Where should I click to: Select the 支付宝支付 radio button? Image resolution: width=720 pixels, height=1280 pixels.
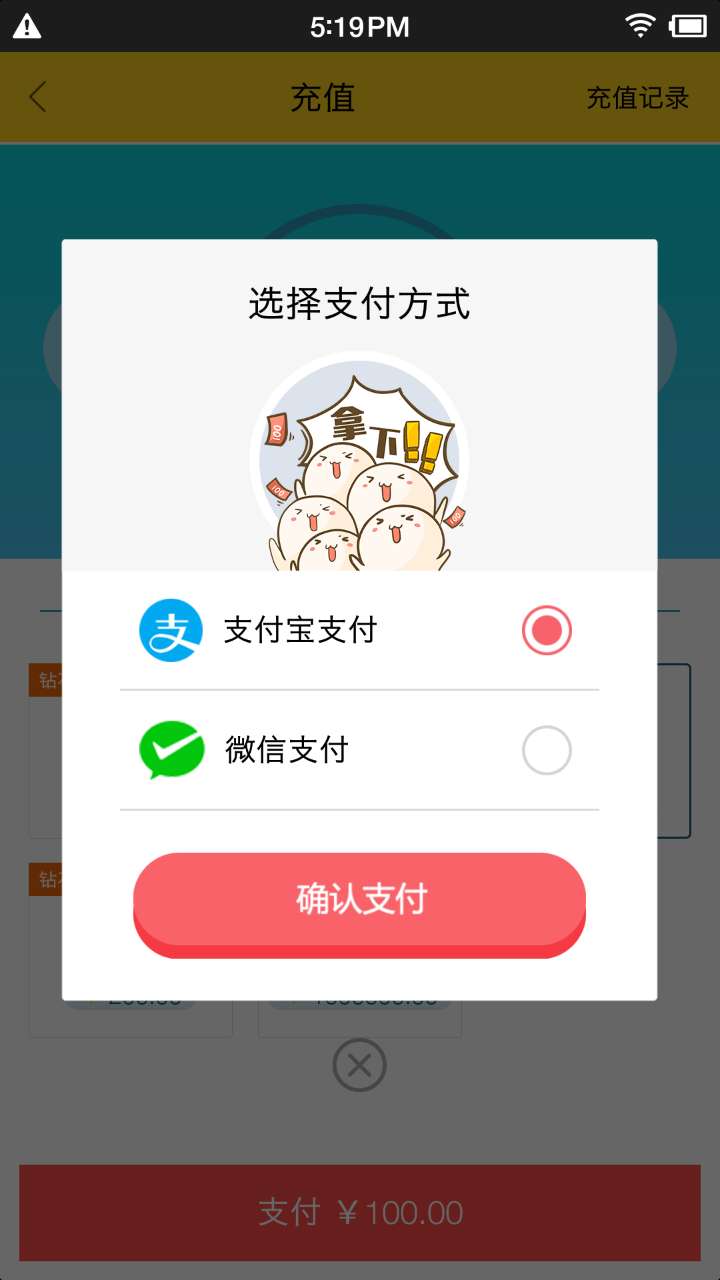pos(546,631)
